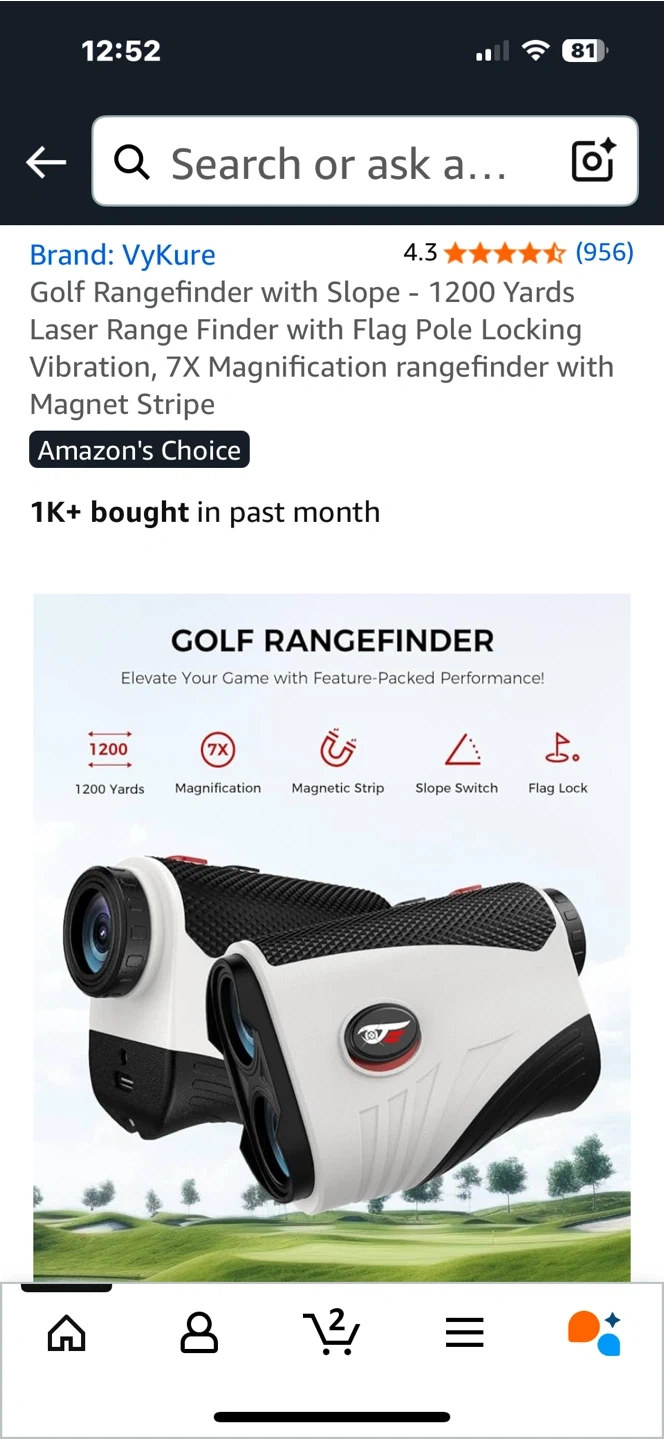Open the account profile tab
The image size is (664, 1440).
tap(199, 1332)
